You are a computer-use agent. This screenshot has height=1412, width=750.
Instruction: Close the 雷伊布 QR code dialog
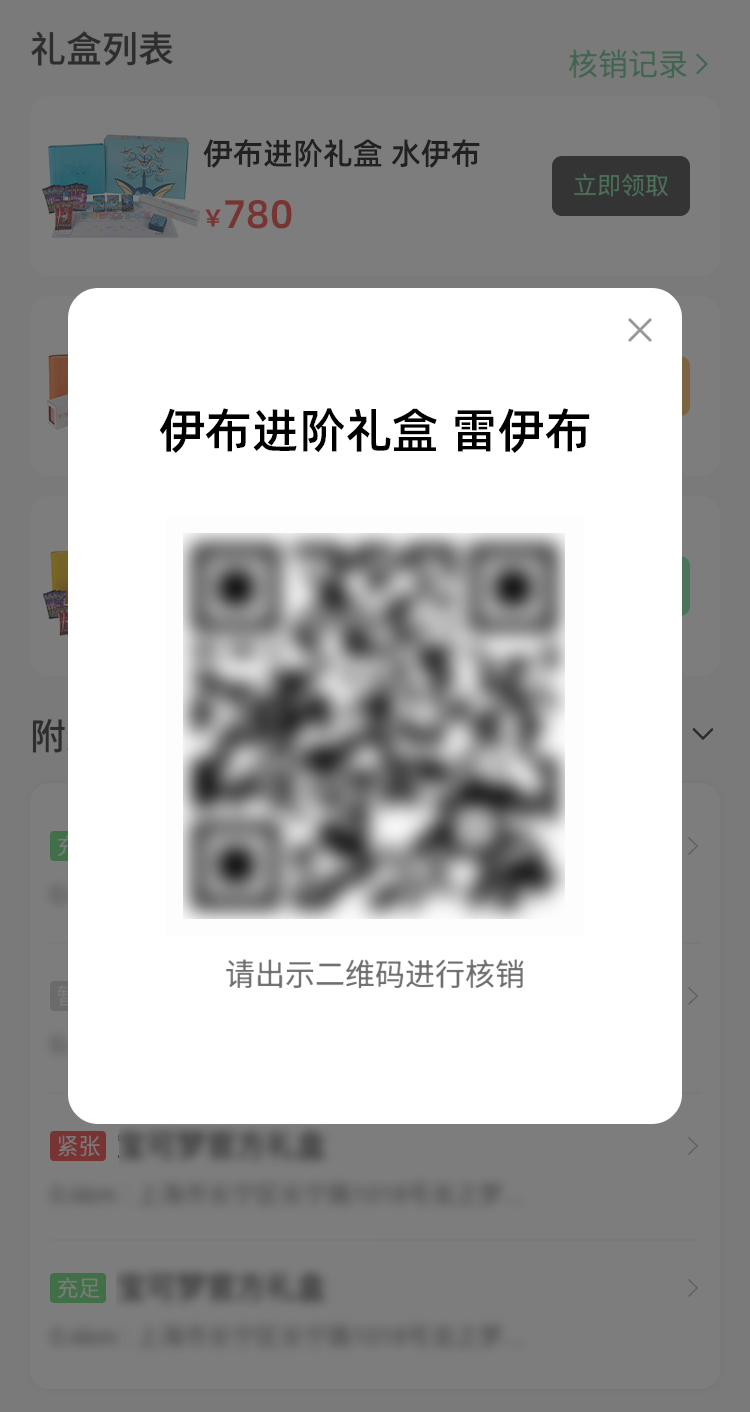639,330
